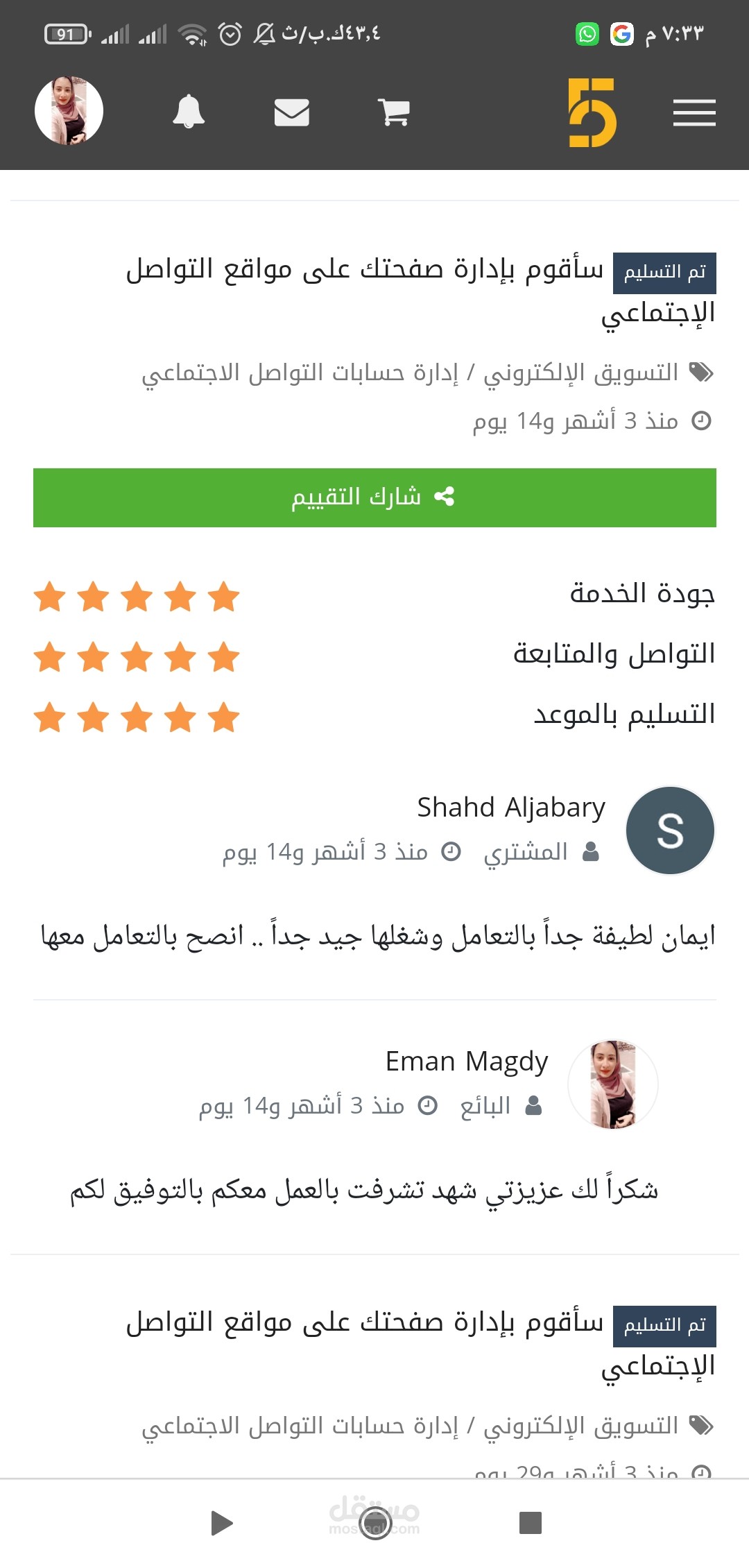Open the hamburger menu
749x1568 pixels.
click(x=694, y=112)
